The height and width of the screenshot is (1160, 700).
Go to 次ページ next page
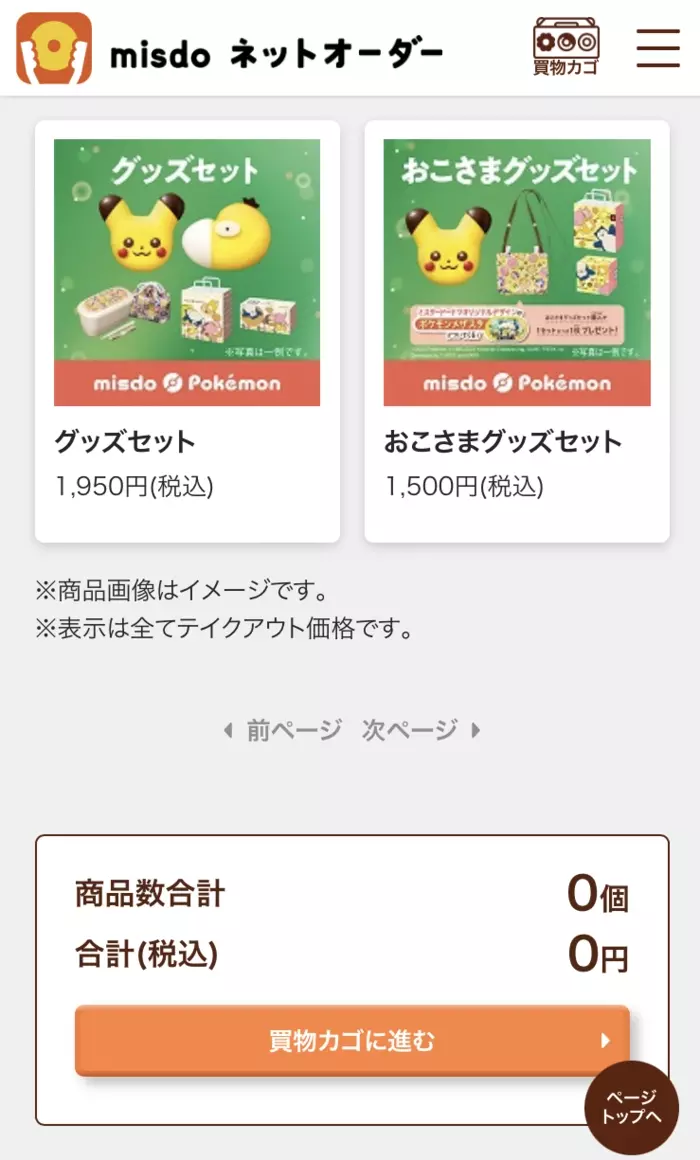(x=421, y=730)
